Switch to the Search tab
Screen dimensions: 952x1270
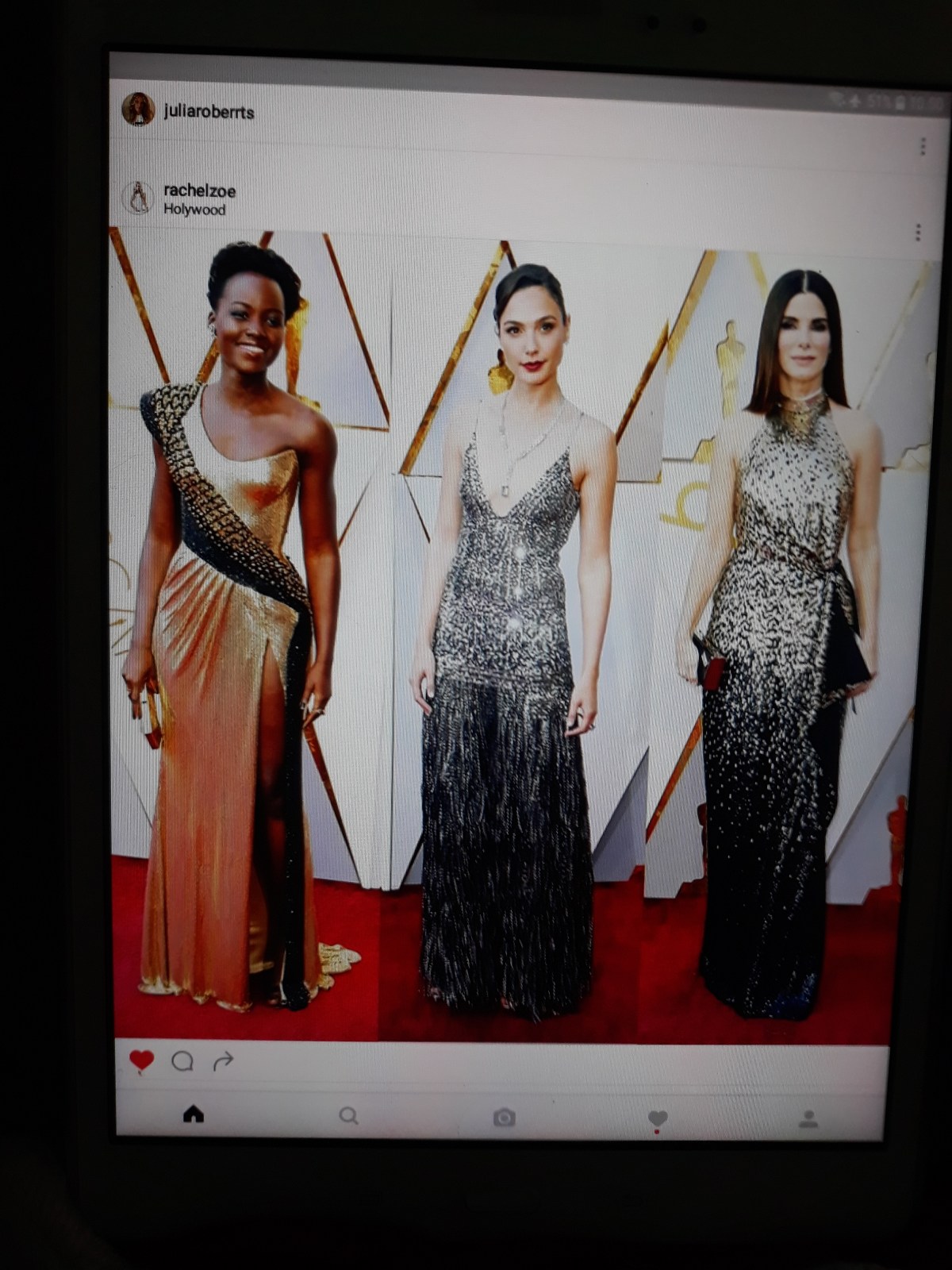348,1116
